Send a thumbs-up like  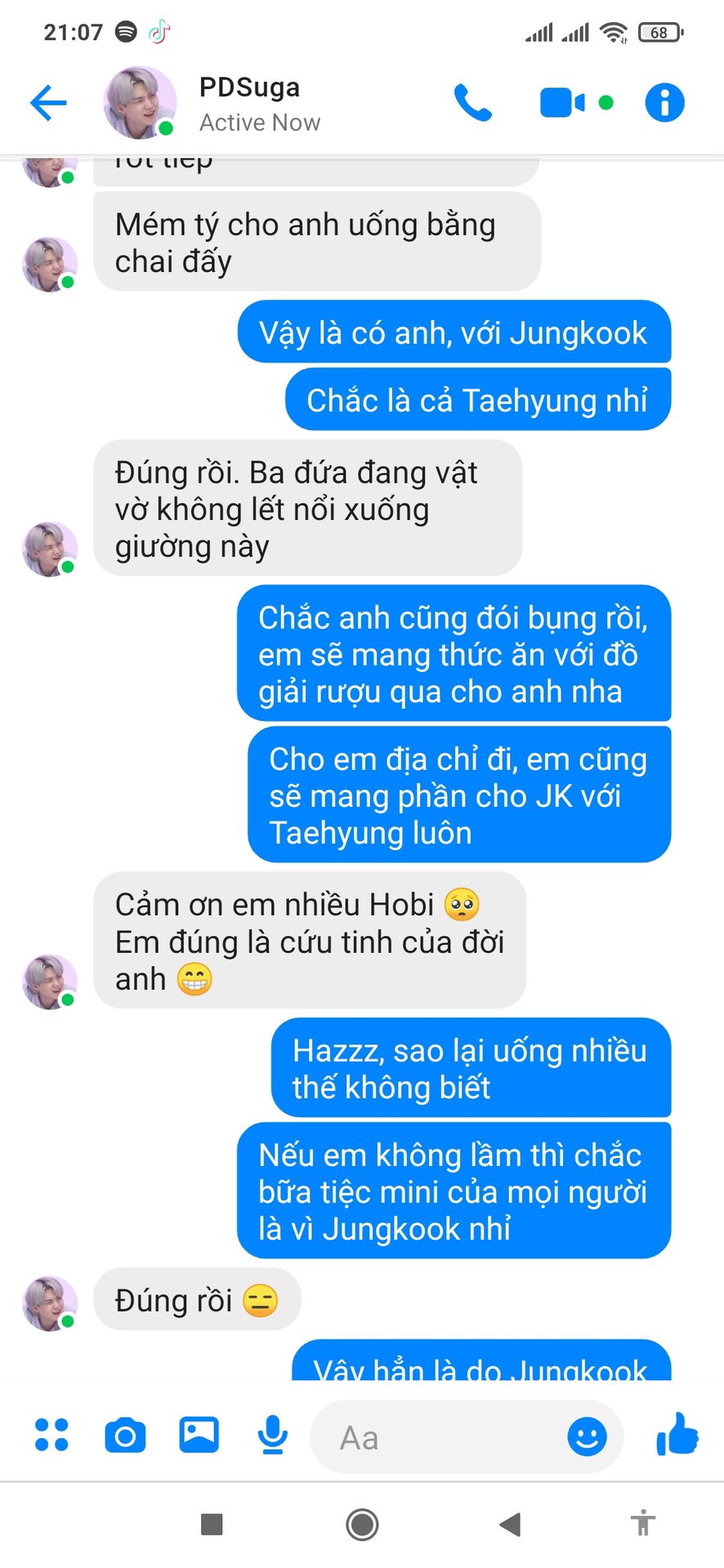tap(677, 1435)
